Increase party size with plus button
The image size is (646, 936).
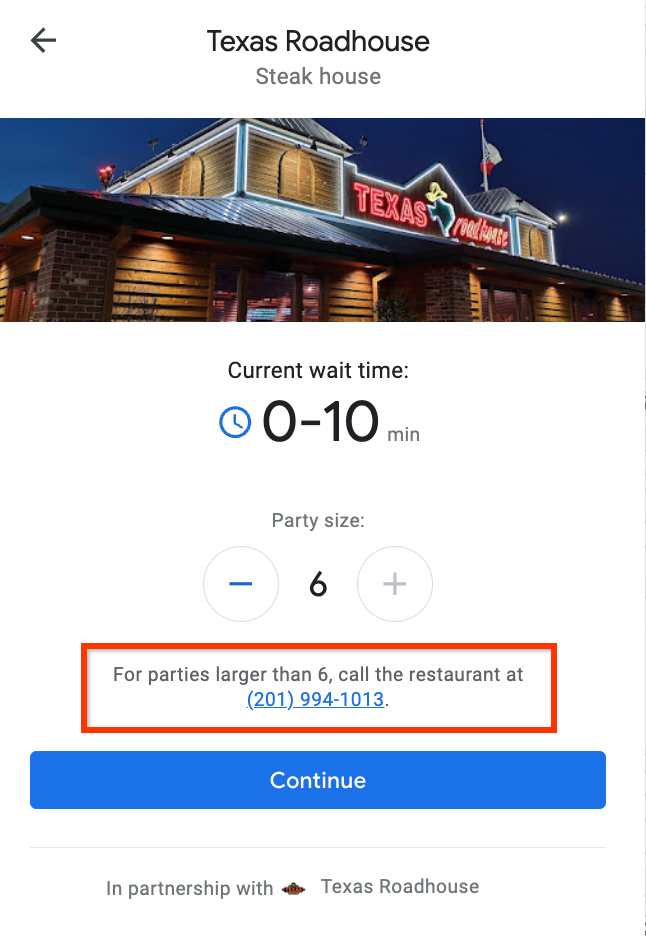click(395, 584)
